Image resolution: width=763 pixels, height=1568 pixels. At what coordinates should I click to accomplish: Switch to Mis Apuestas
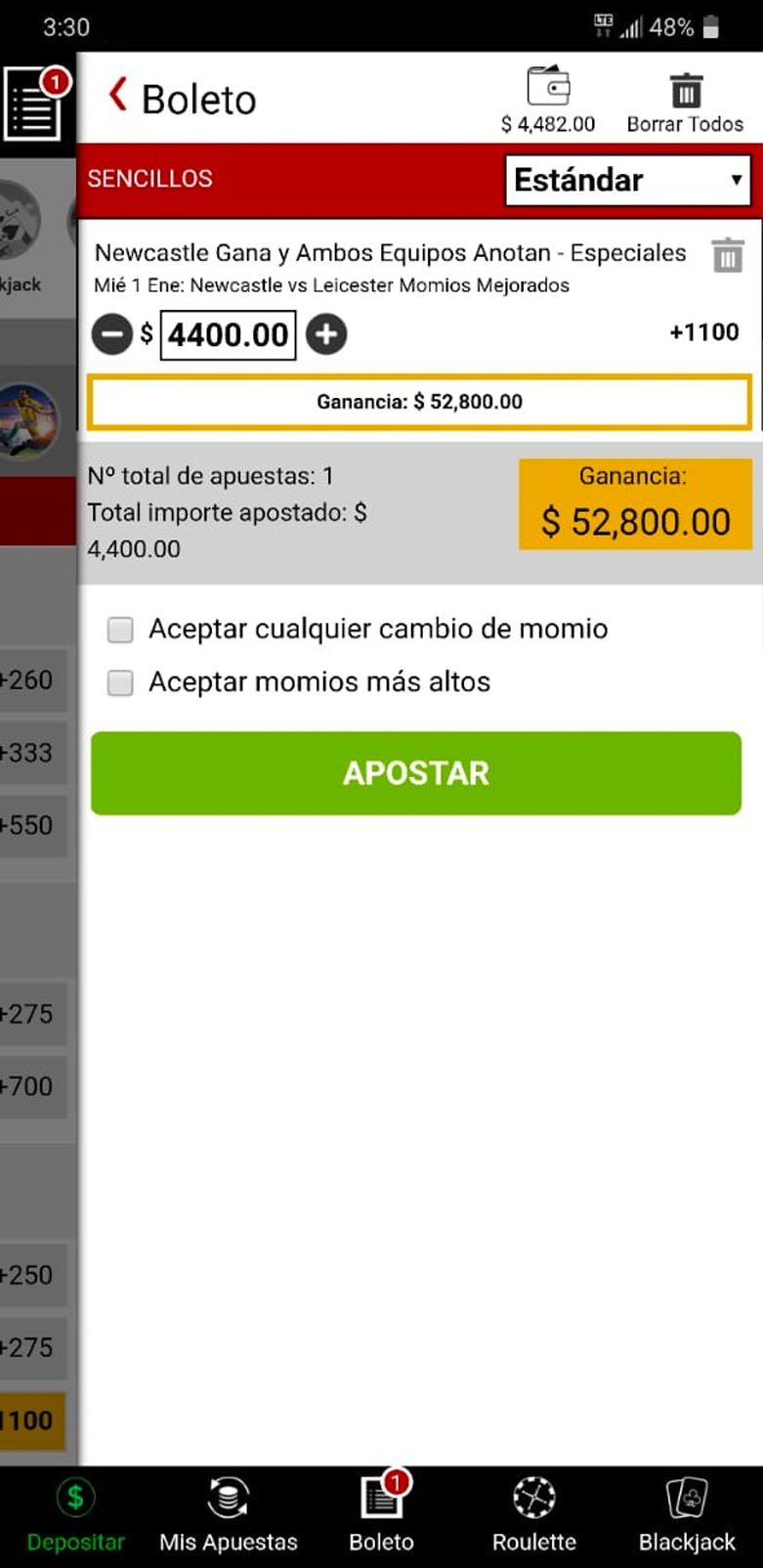(x=229, y=1516)
